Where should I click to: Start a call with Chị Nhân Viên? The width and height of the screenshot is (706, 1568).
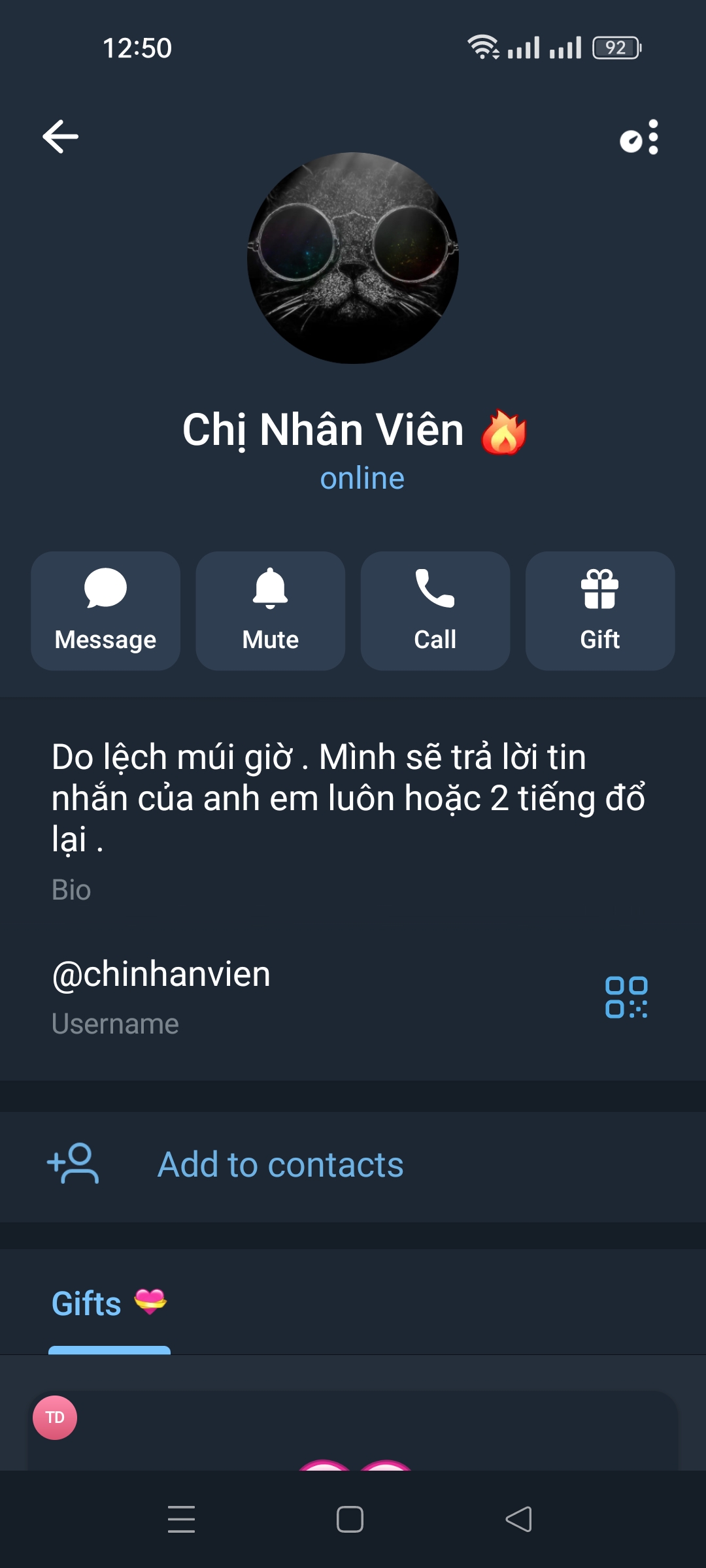pos(435,611)
